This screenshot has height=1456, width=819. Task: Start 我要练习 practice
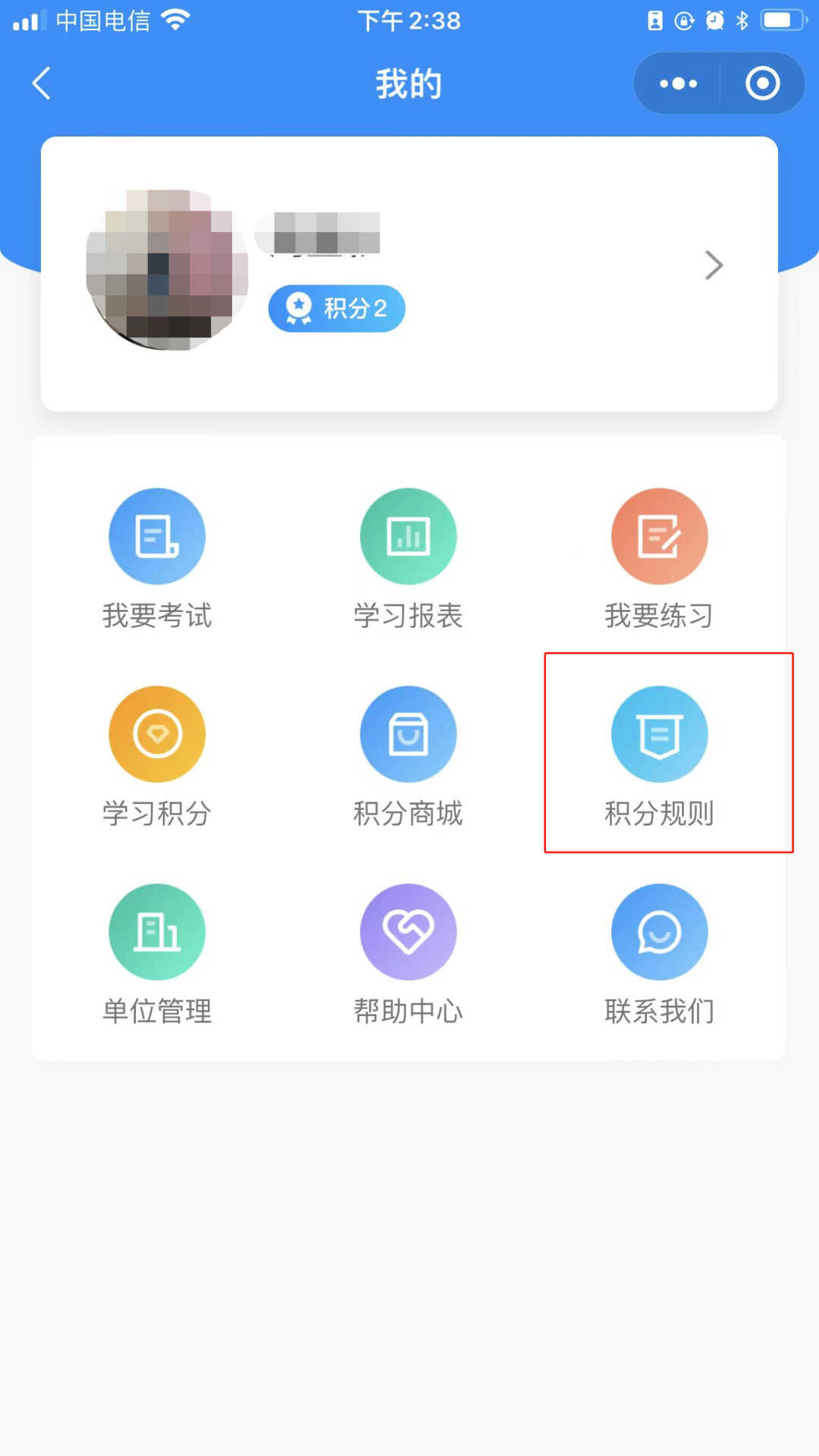click(x=659, y=559)
